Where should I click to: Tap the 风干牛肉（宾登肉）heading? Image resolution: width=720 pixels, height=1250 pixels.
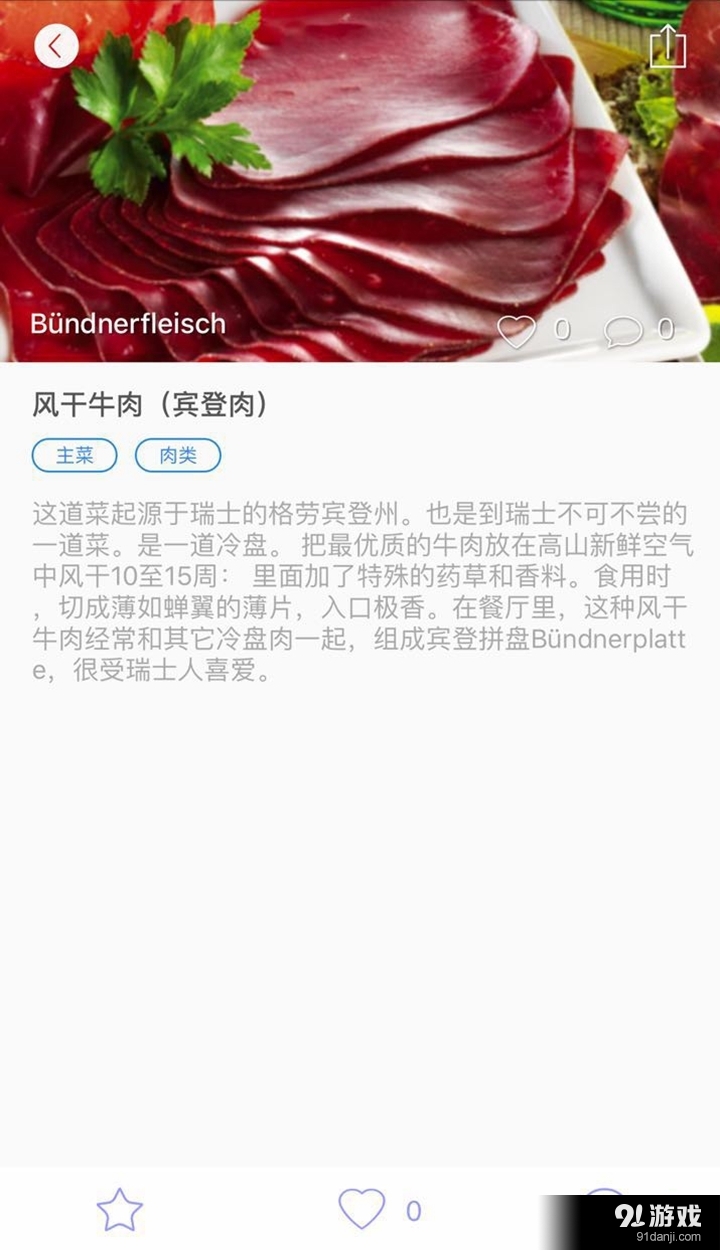pyautogui.click(x=150, y=404)
